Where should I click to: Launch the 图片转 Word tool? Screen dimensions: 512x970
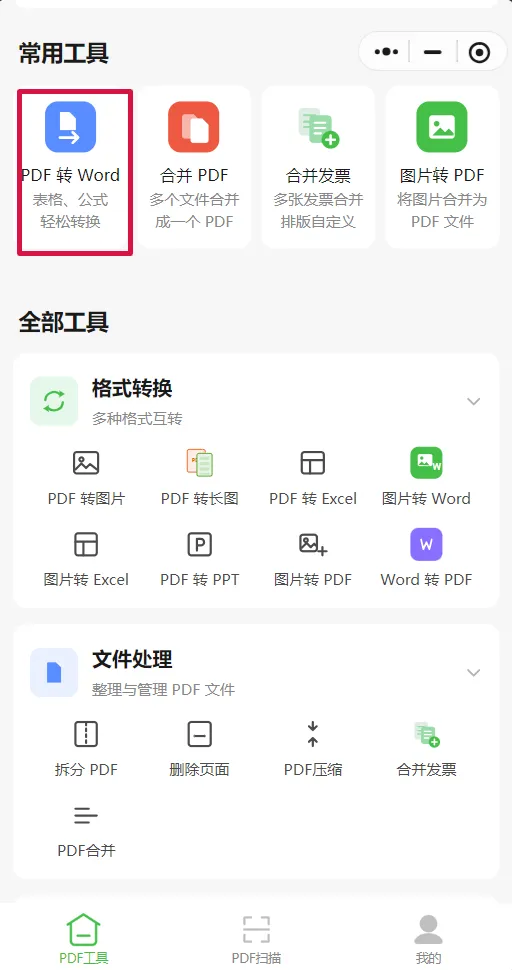pos(426,478)
